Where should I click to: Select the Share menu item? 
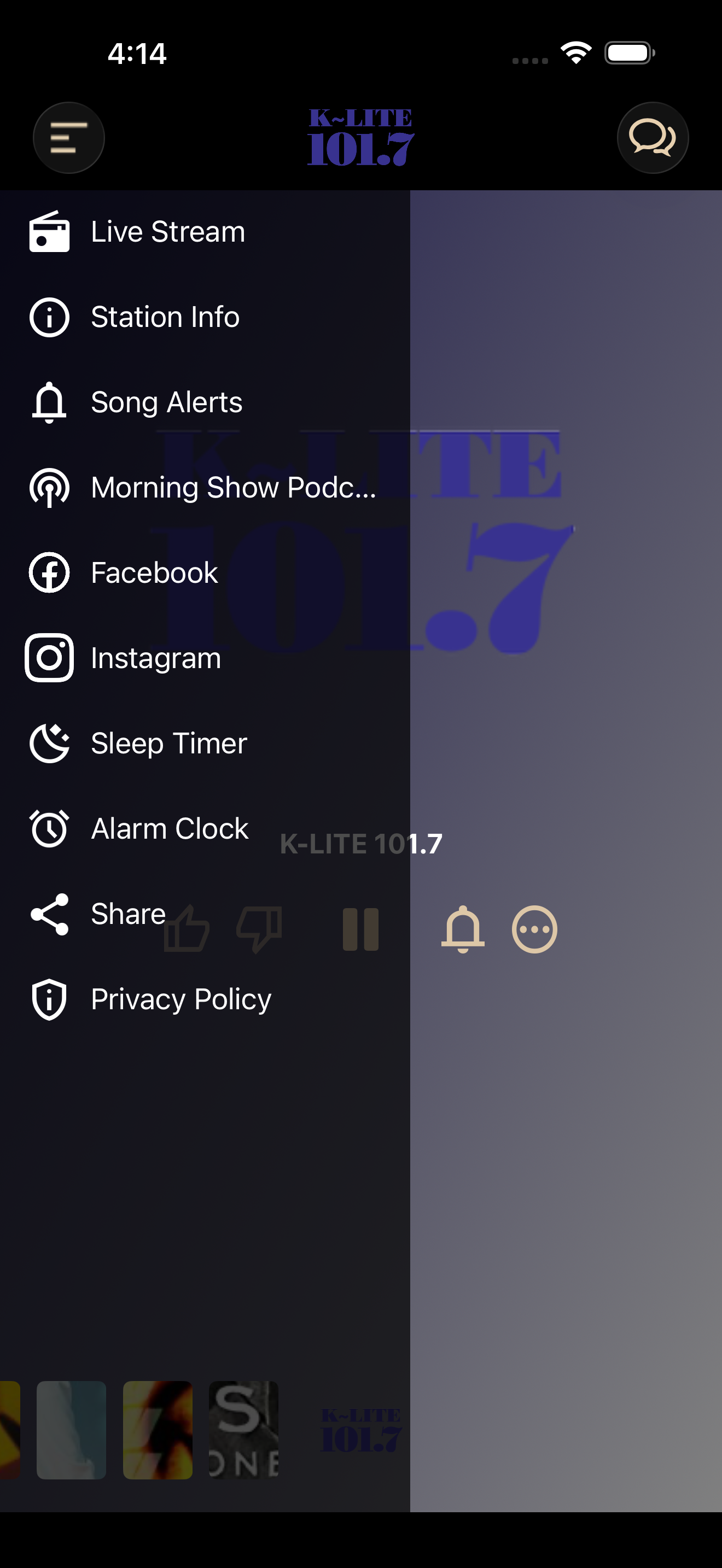[x=205, y=914]
